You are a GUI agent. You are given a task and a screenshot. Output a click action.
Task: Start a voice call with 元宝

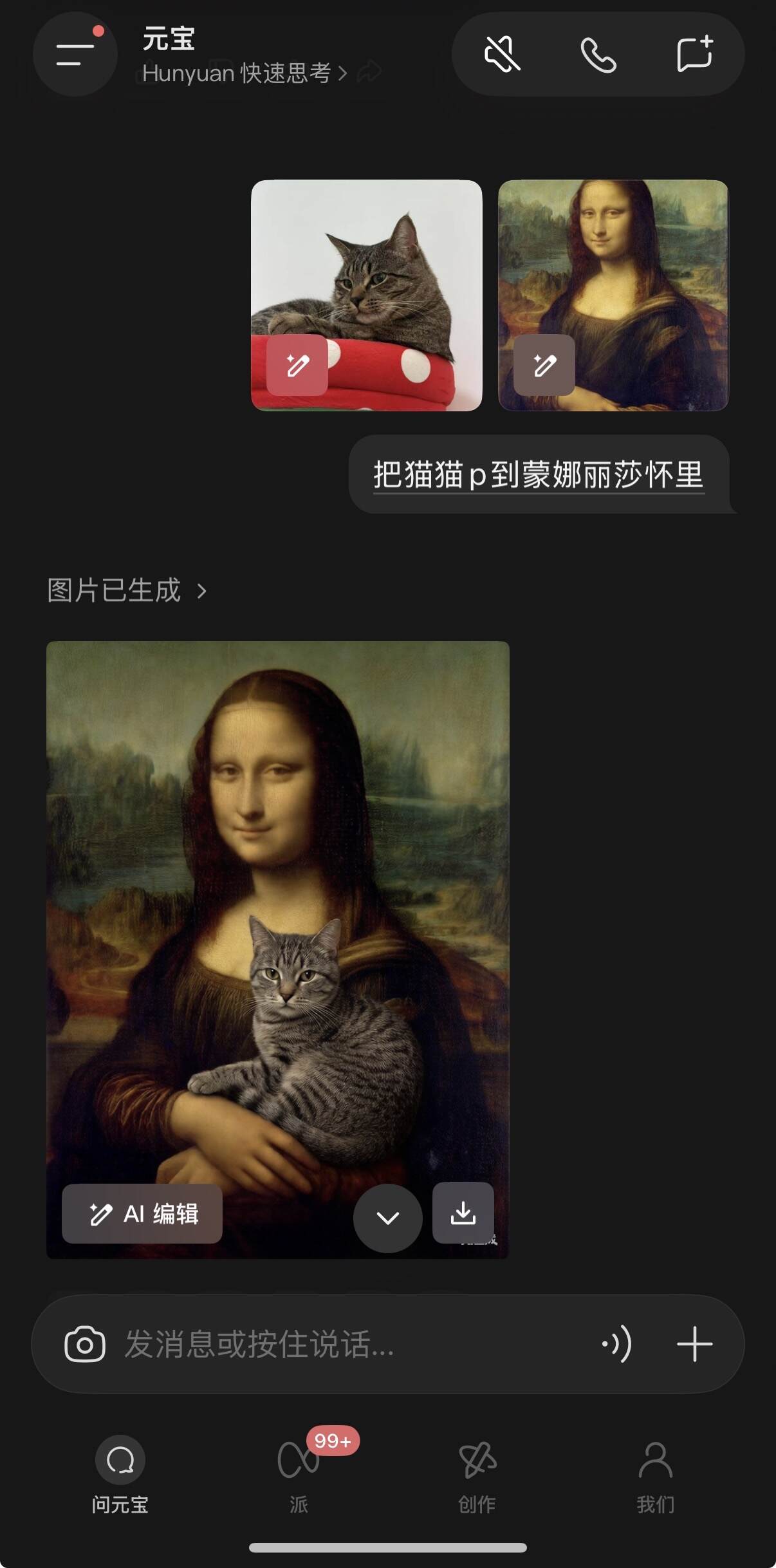click(598, 55)
